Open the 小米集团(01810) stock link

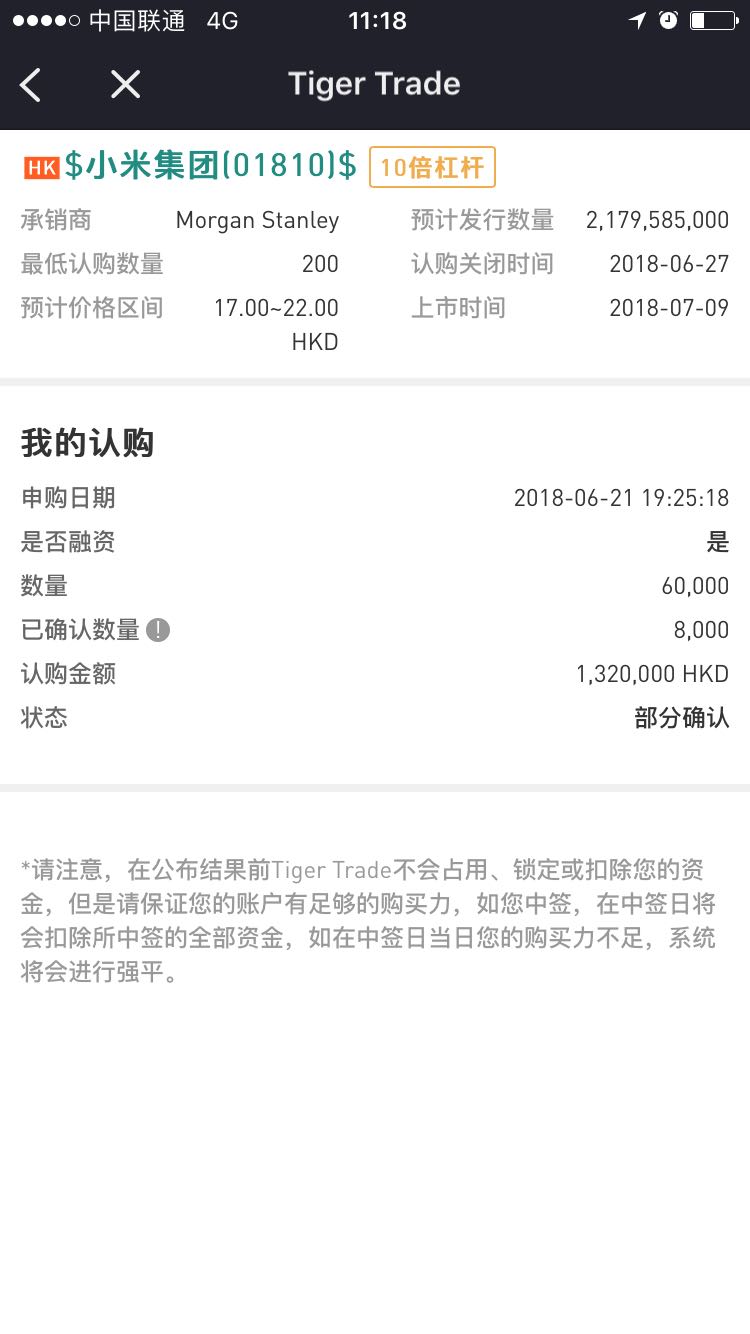210,166
